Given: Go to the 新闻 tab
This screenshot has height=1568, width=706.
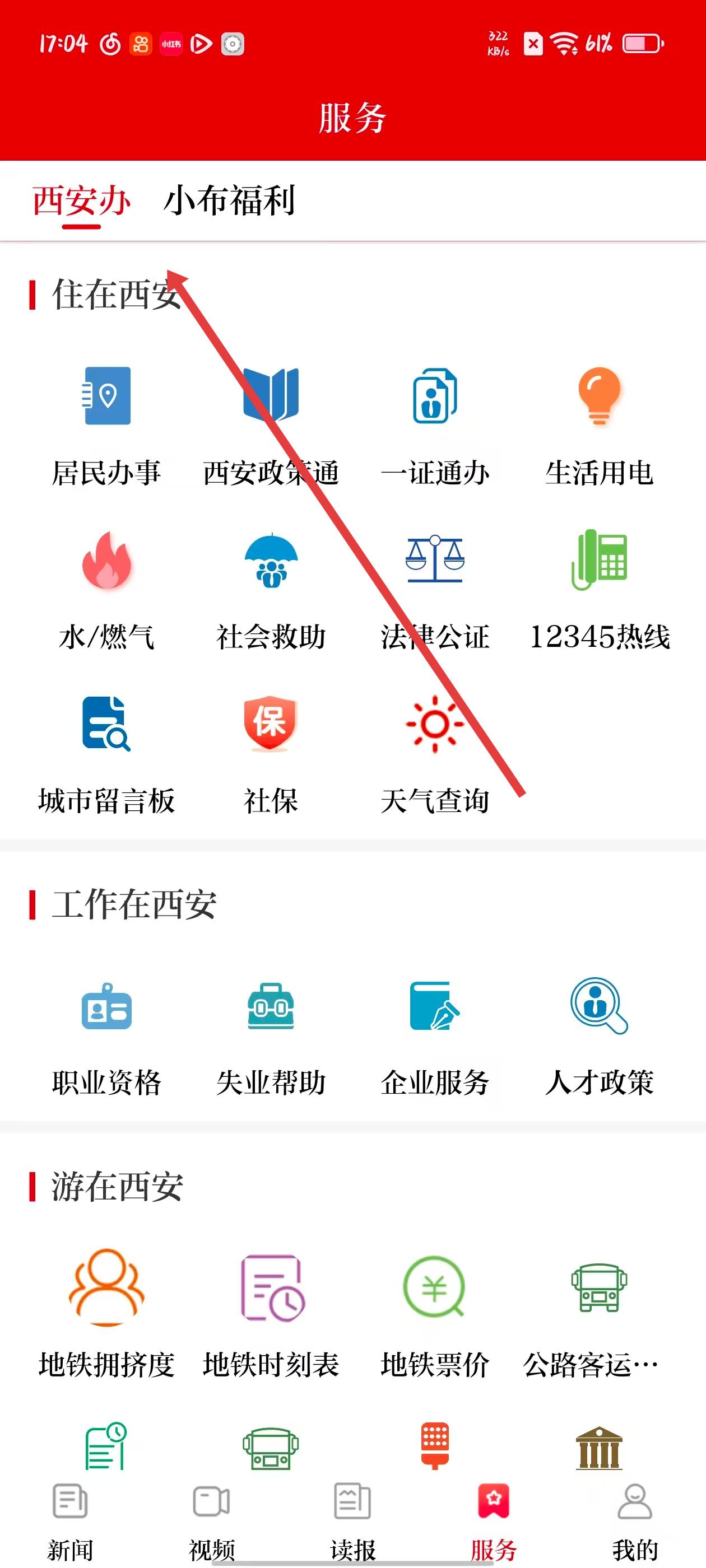Looking at the screenshot, I should coord(70,1522).
